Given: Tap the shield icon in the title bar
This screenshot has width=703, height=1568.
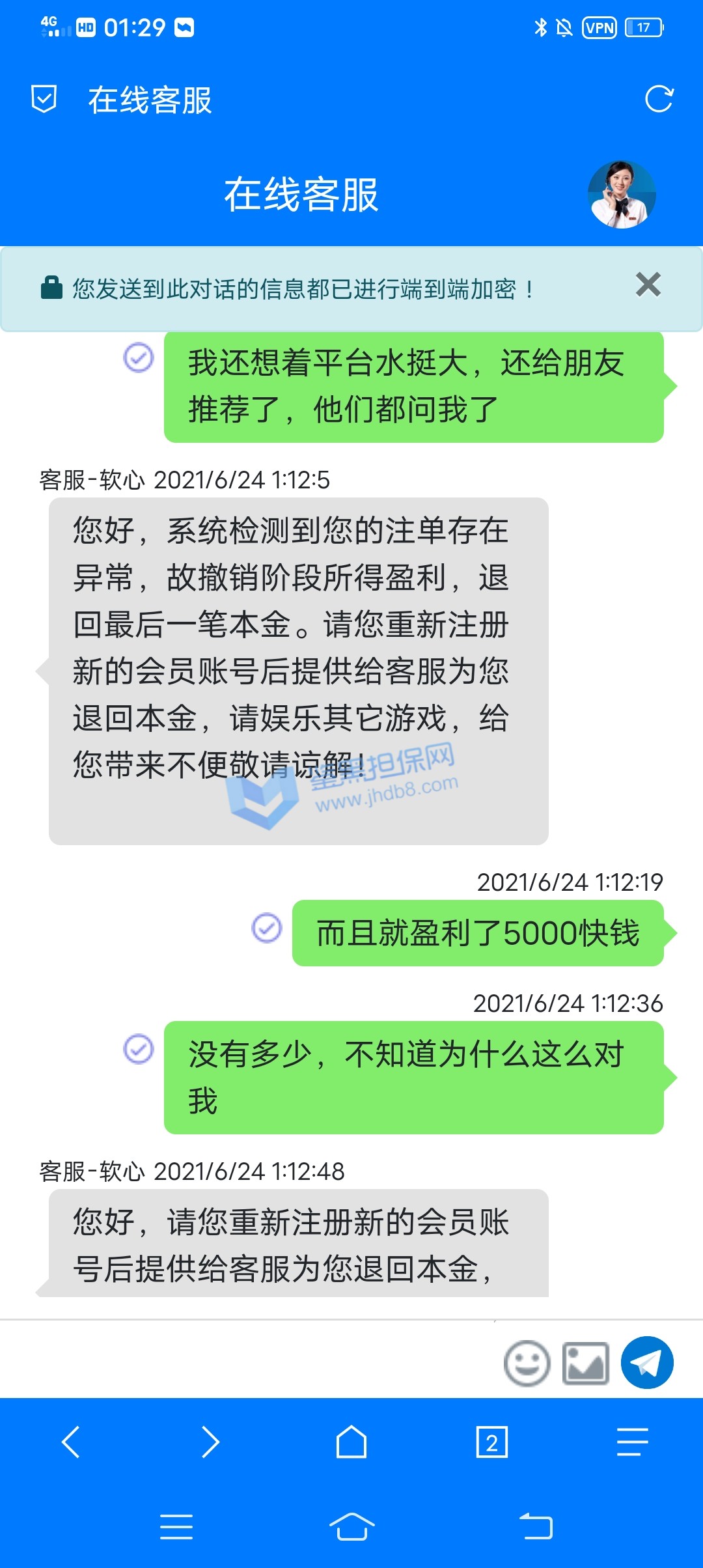Looking at the screenshot, I should [x=44, y=100].
